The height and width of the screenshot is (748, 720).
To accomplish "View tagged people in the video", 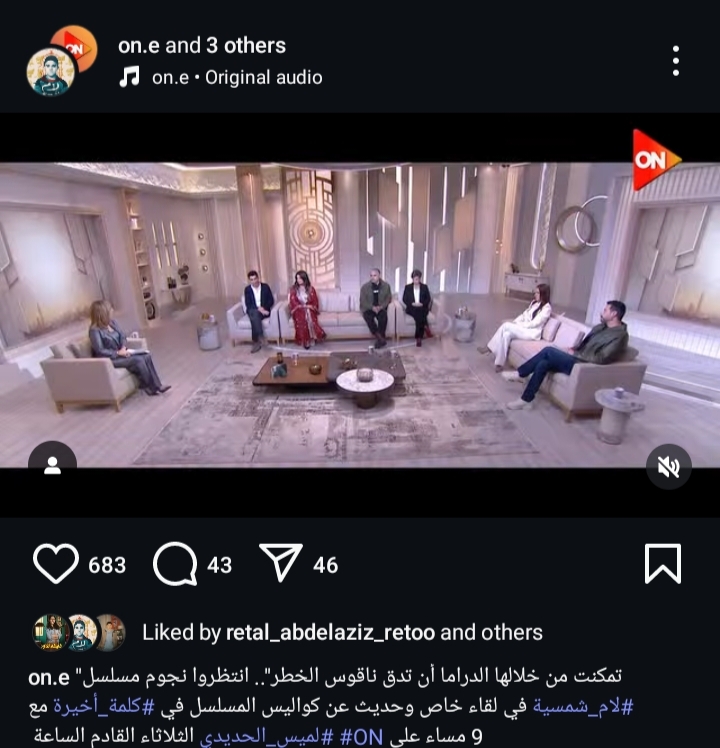I will (x=52, y=466).
